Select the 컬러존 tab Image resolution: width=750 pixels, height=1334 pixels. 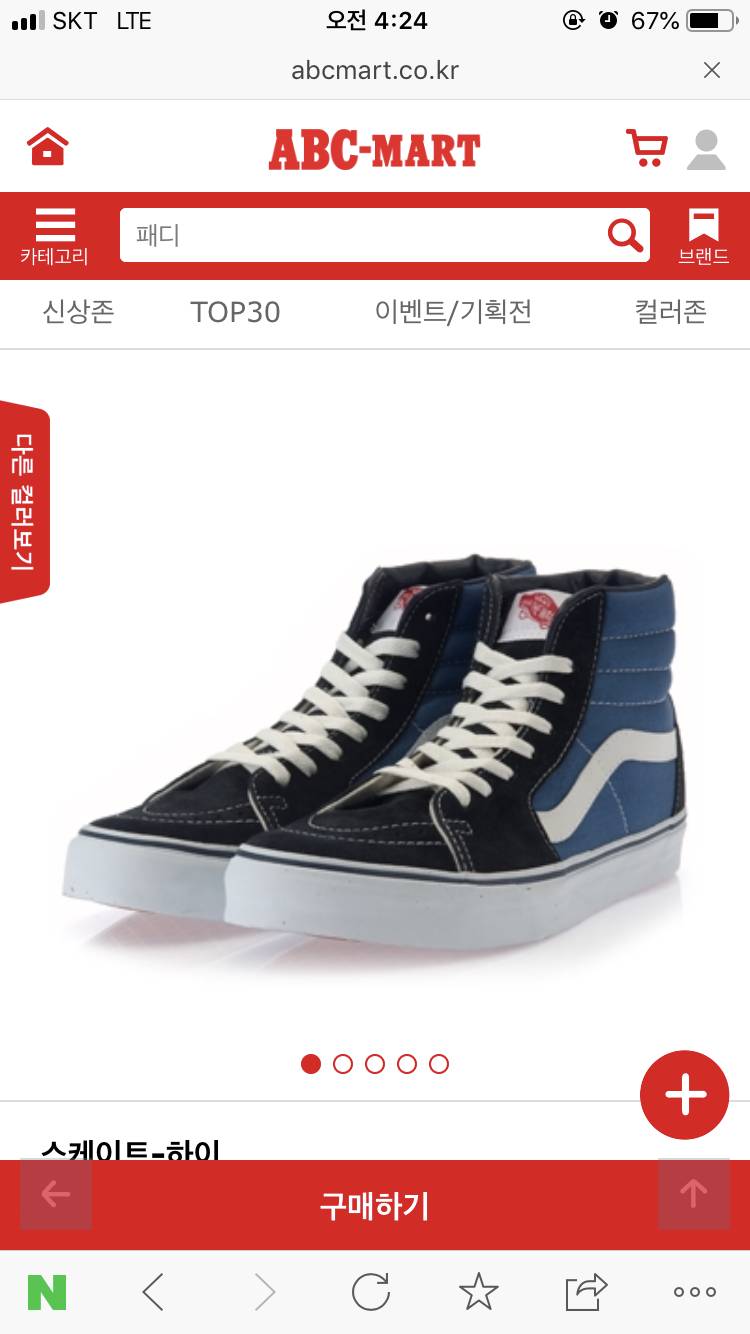(670, 312)
